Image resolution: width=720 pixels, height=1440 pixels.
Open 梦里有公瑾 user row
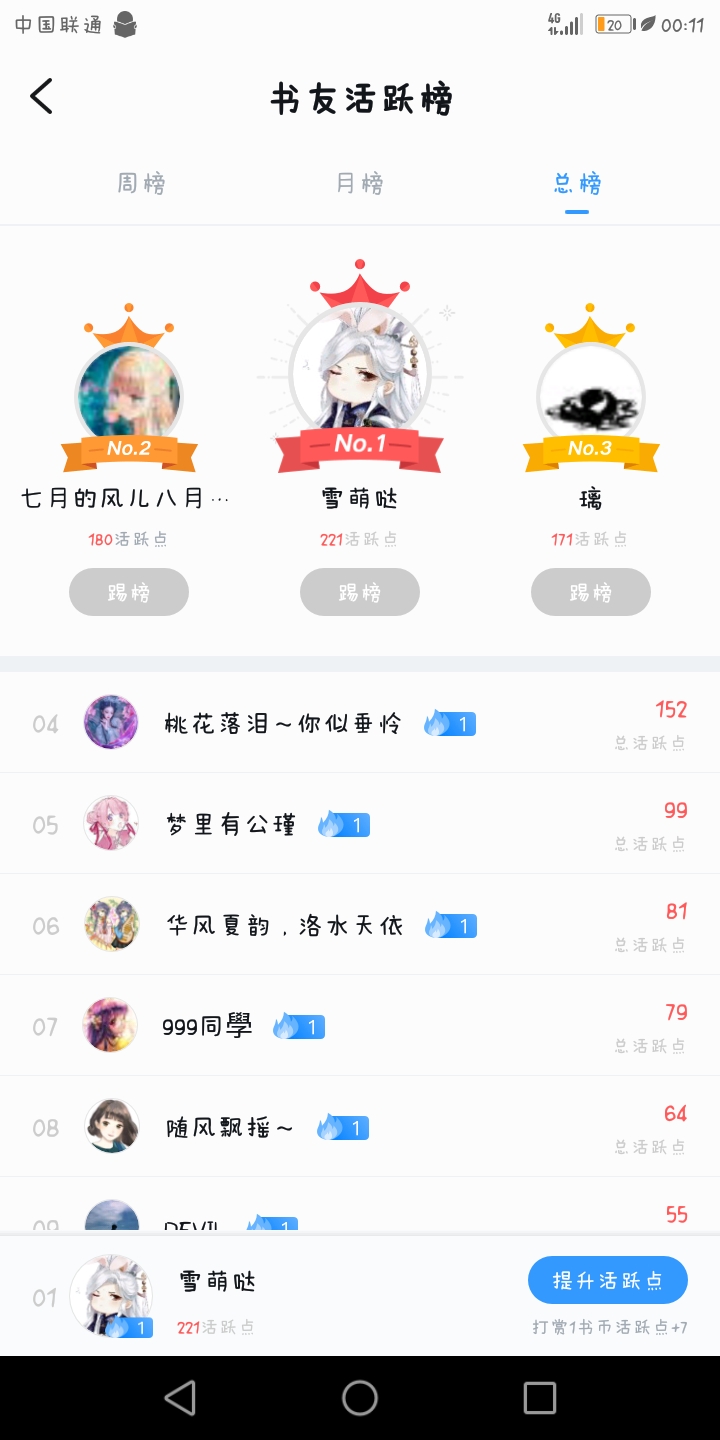point(360,824)
